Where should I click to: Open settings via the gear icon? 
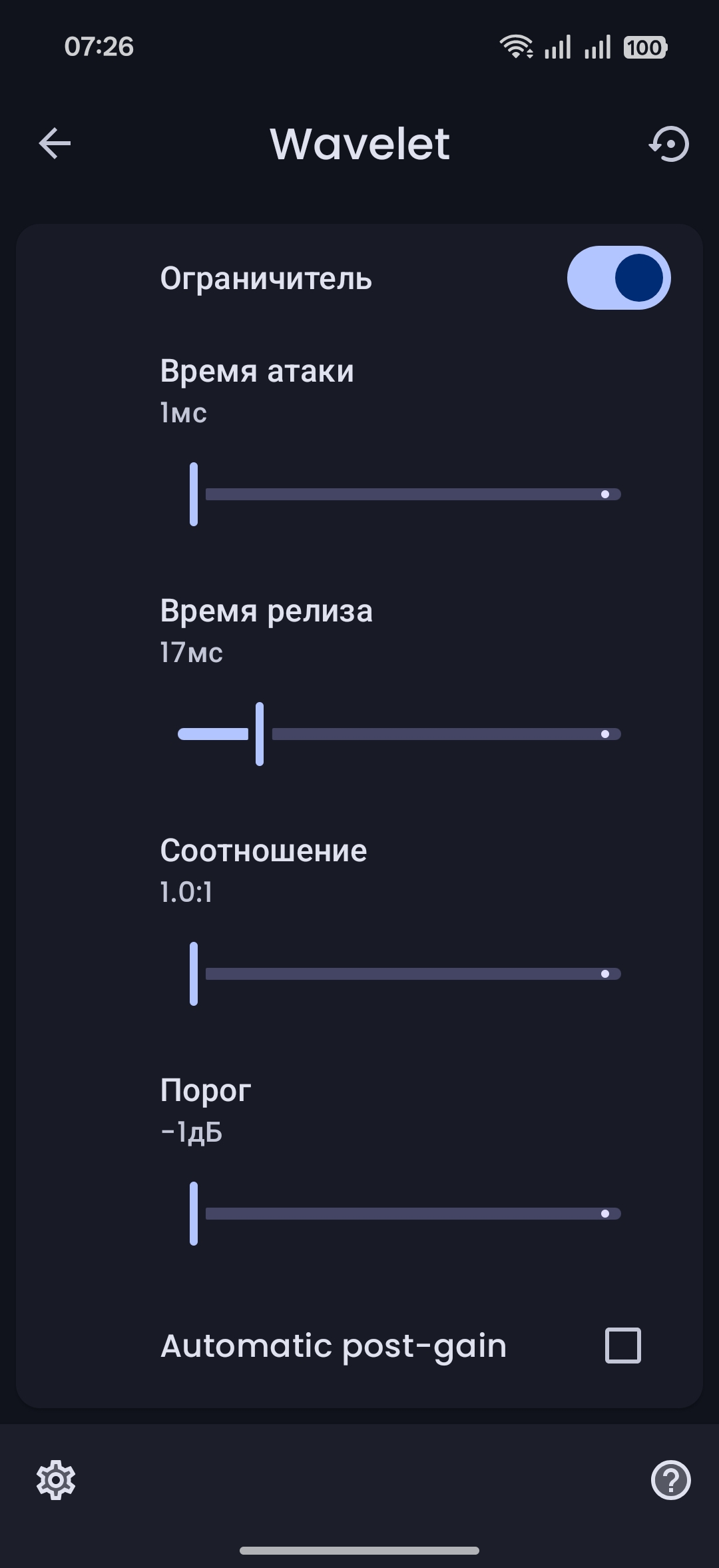pos(56,1481)
